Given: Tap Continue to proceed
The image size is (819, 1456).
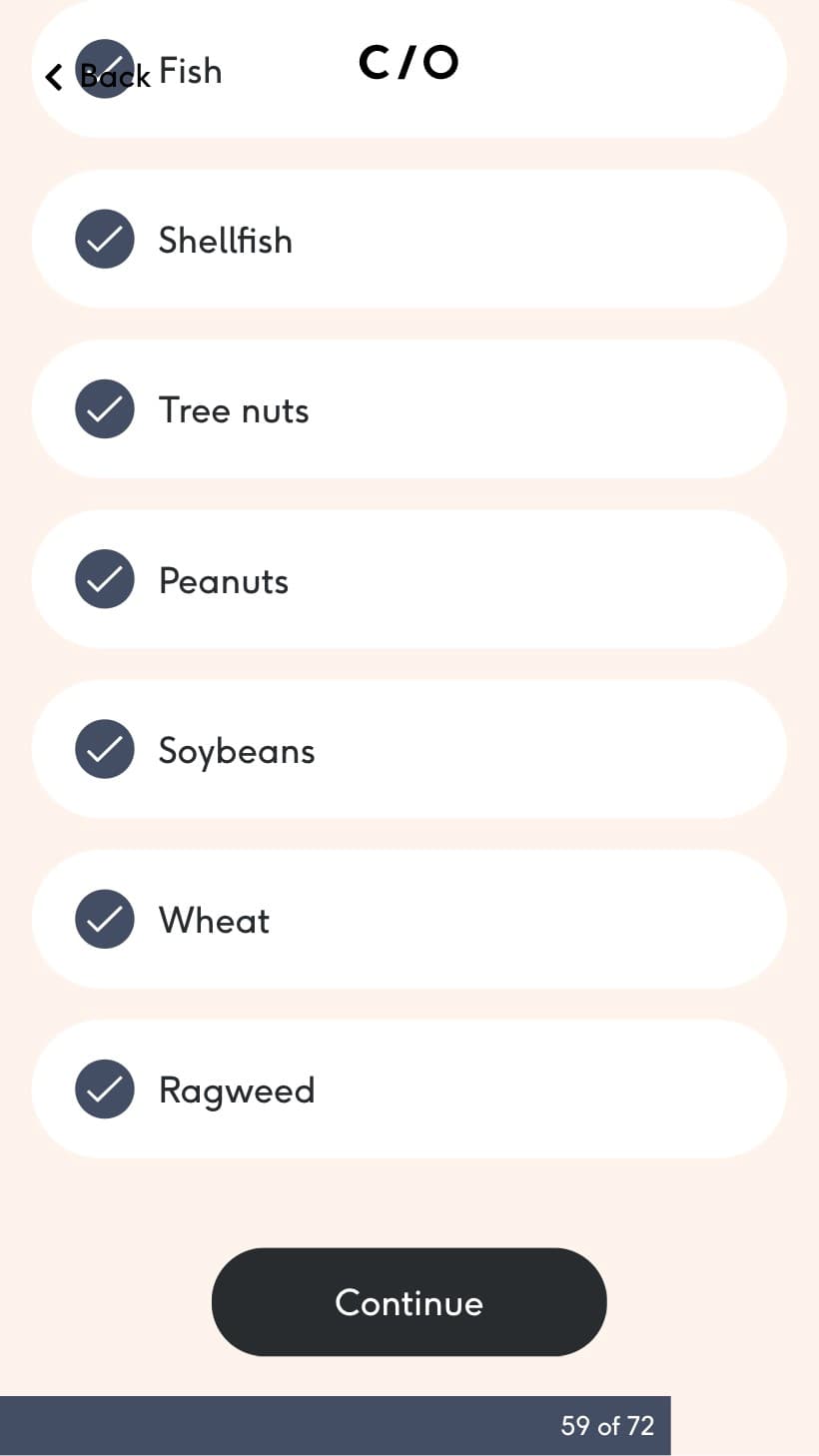Looking at the screenshot, I should [409, 1302].
